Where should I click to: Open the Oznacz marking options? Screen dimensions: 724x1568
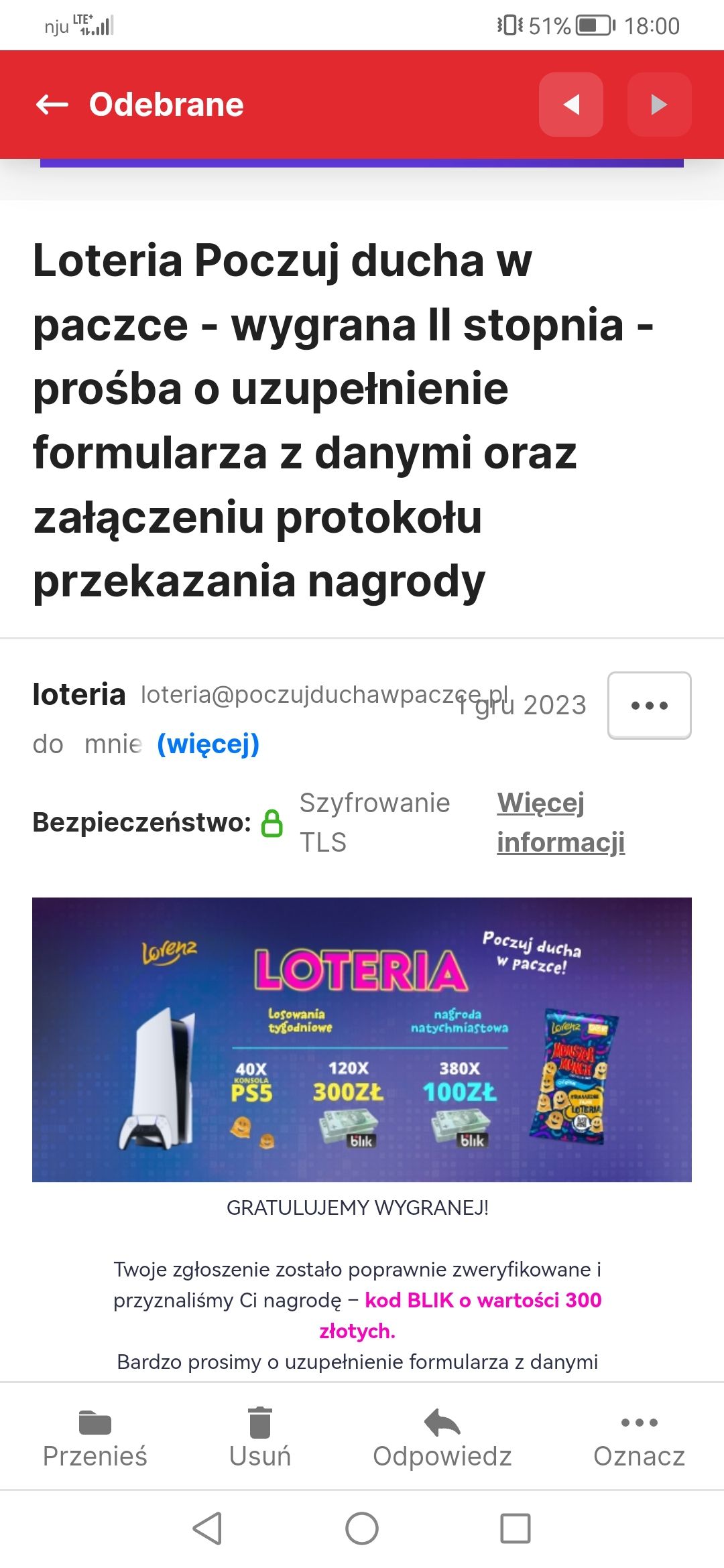pyautogui.click(x=639, y=1439)
